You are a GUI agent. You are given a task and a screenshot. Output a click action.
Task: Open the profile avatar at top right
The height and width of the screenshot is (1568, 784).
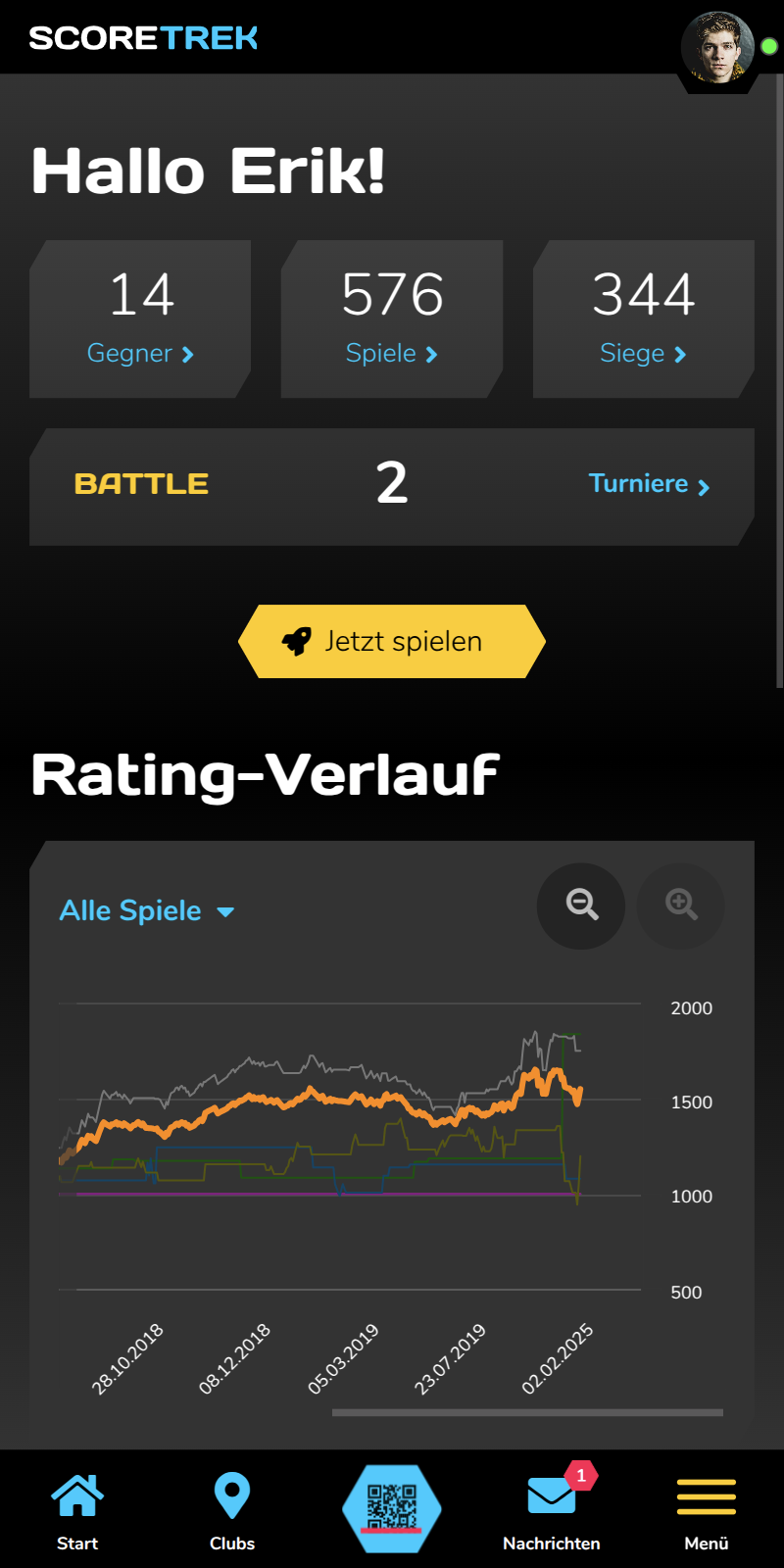[x=718, y=47]
